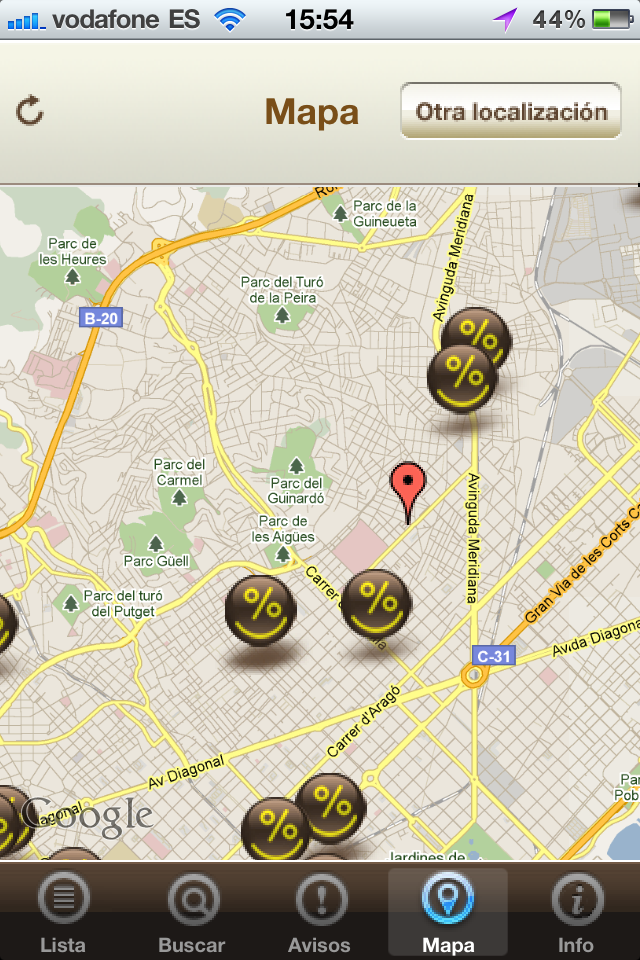The height and width of the screenshot is (960, 640).
Task: Tap the Otra localización button
Action: (x=511, y=111)
